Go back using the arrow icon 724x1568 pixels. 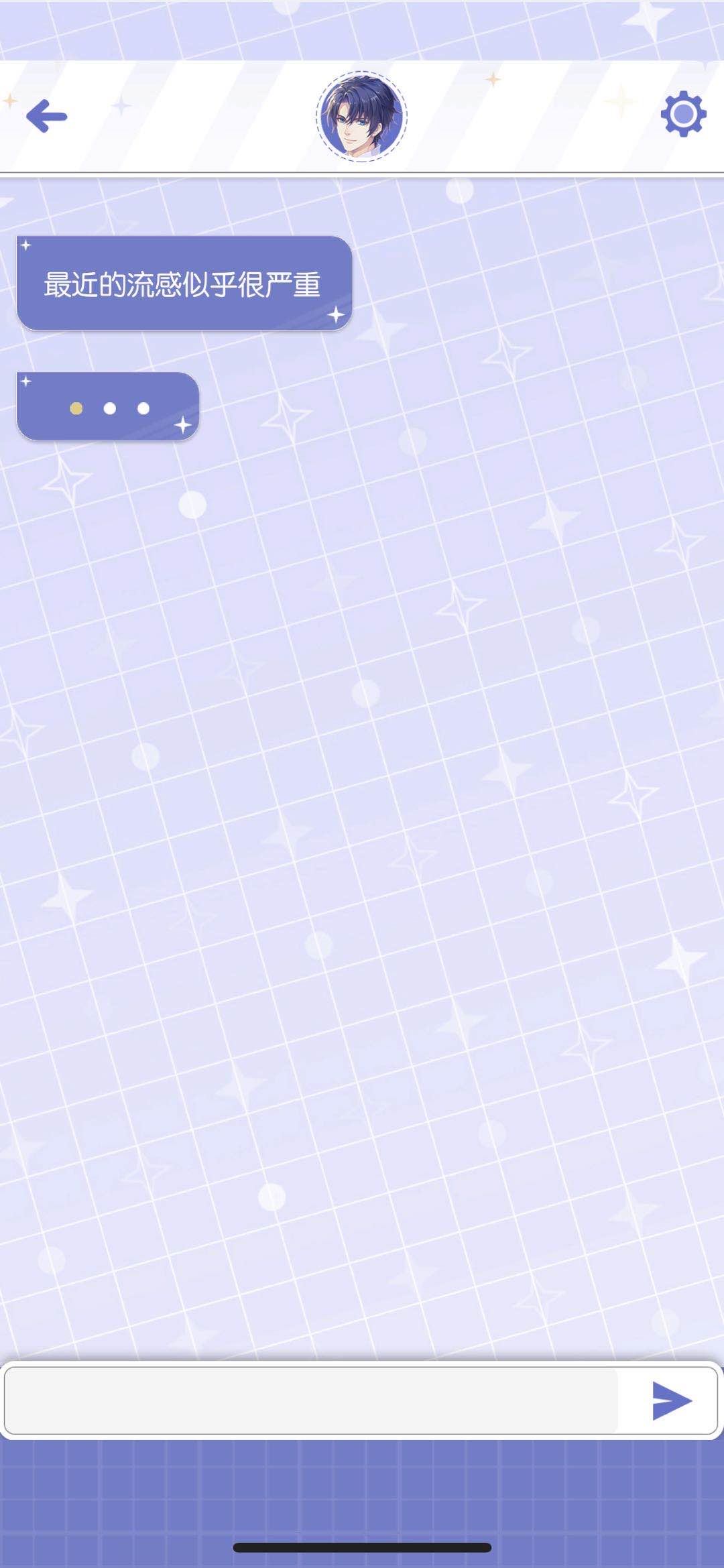[47, 116]
